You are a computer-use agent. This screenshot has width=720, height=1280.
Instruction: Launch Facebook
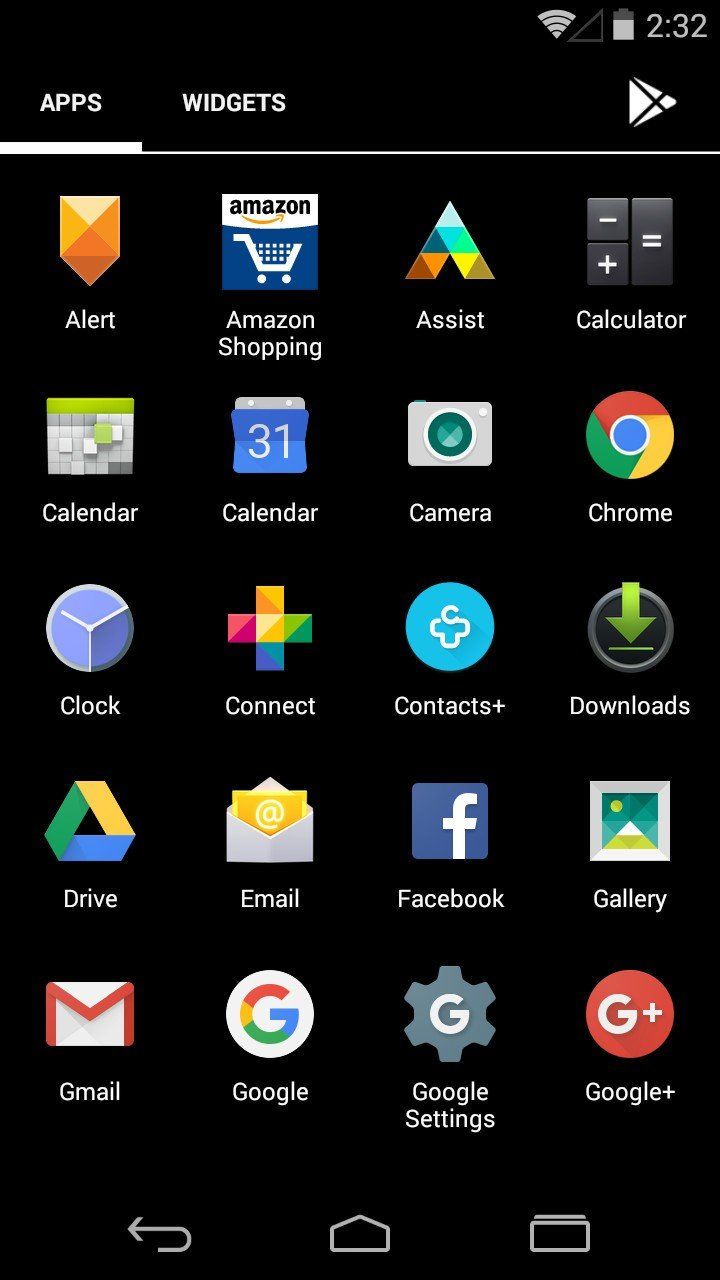(450, 819)
